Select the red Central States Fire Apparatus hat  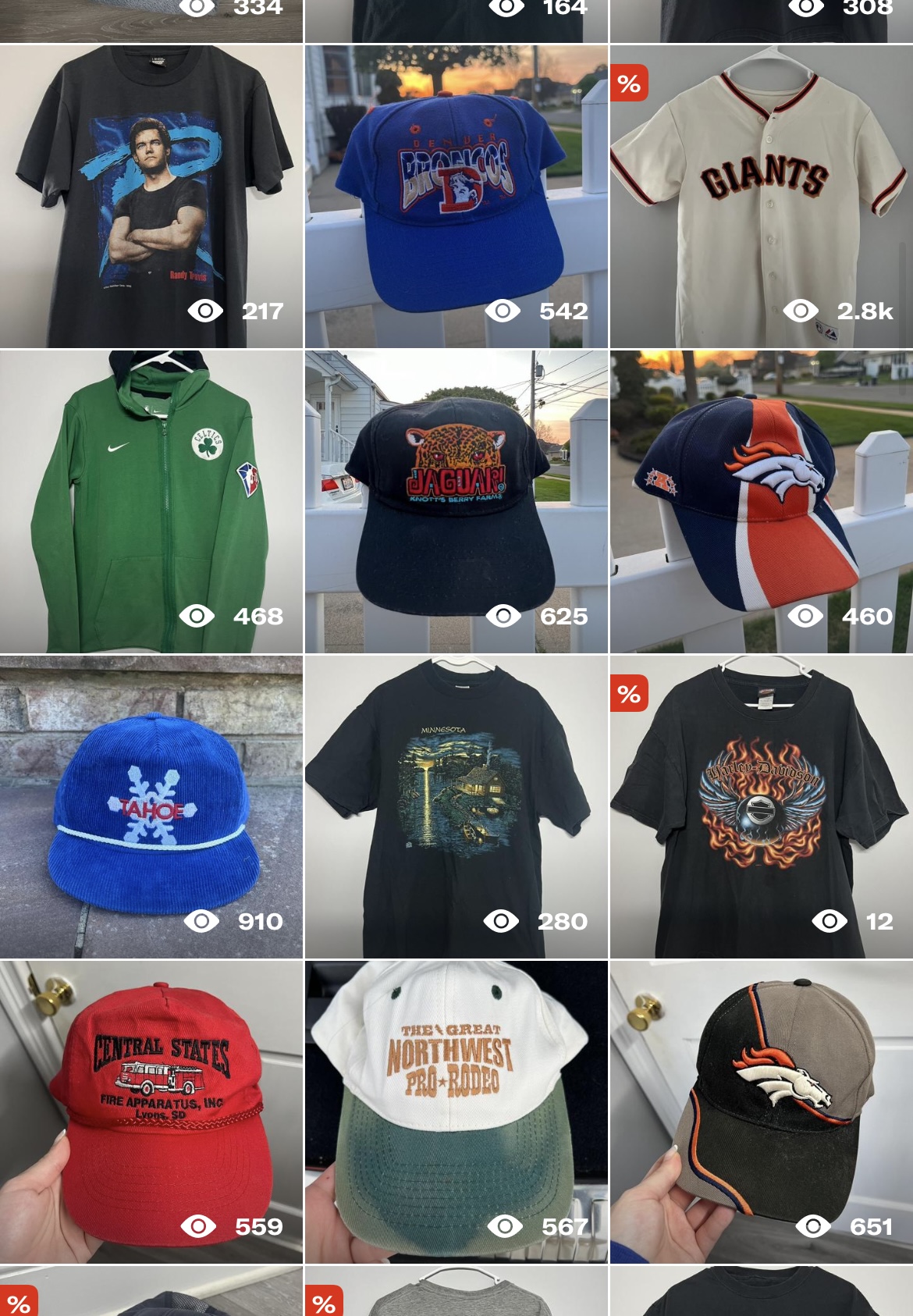tap(151, 1111)
